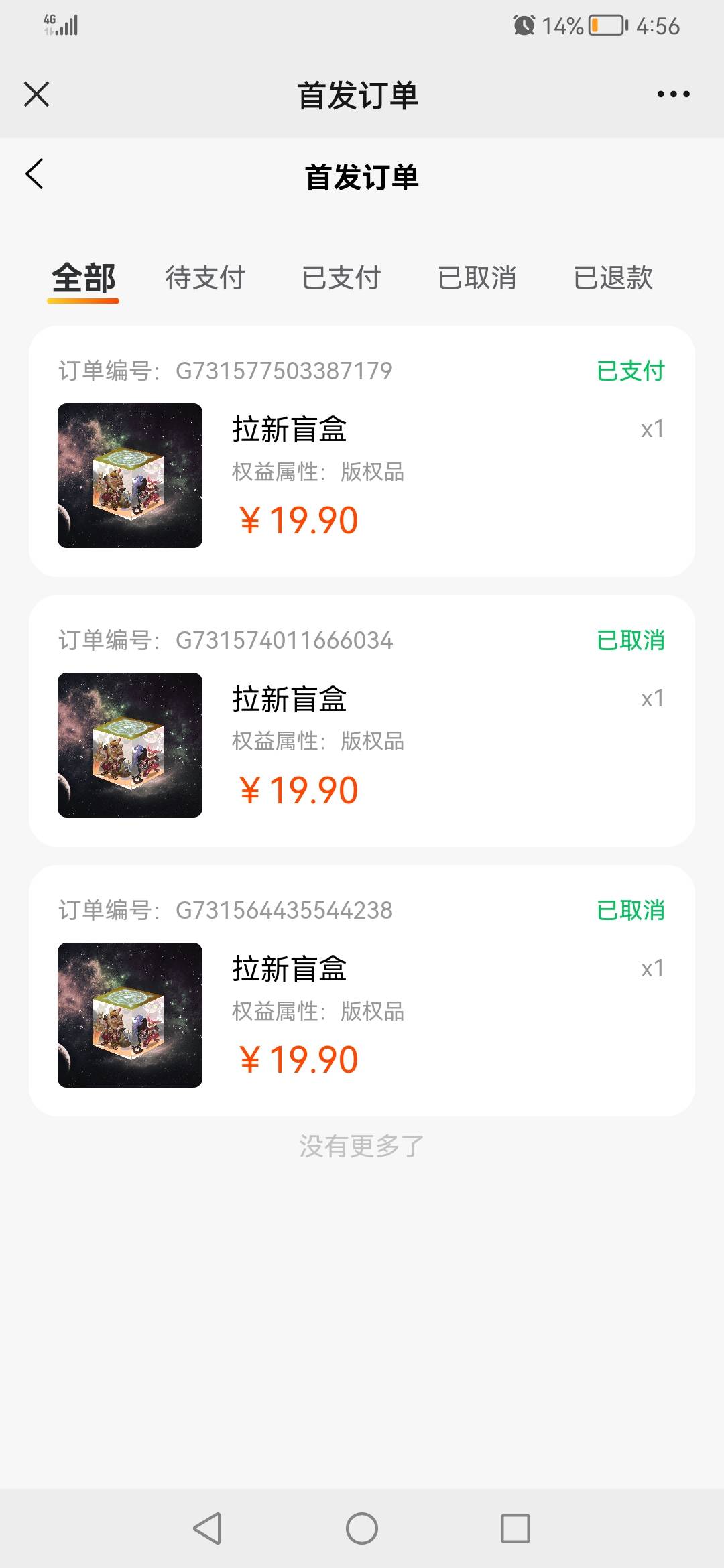Show the 已取消 orders tab
The width and height of the screenshot is (724, 1568).
(477, 277)
